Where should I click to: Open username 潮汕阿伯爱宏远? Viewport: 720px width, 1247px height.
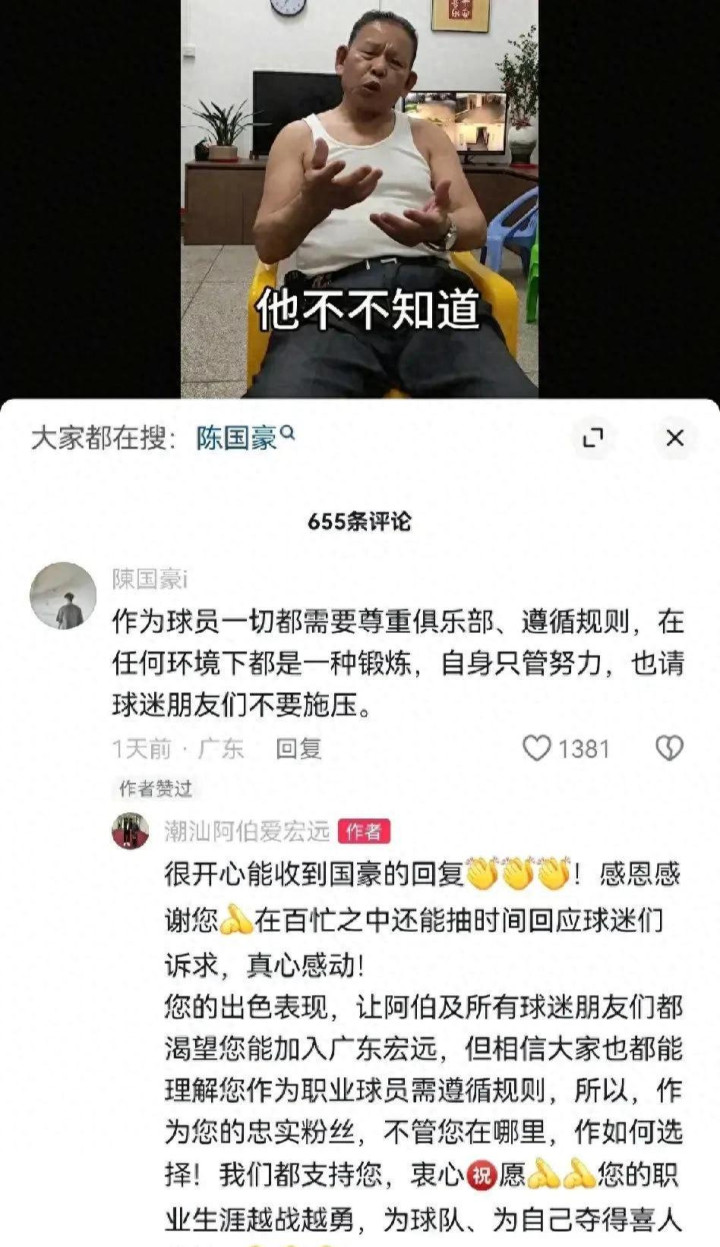coord(245,831)
